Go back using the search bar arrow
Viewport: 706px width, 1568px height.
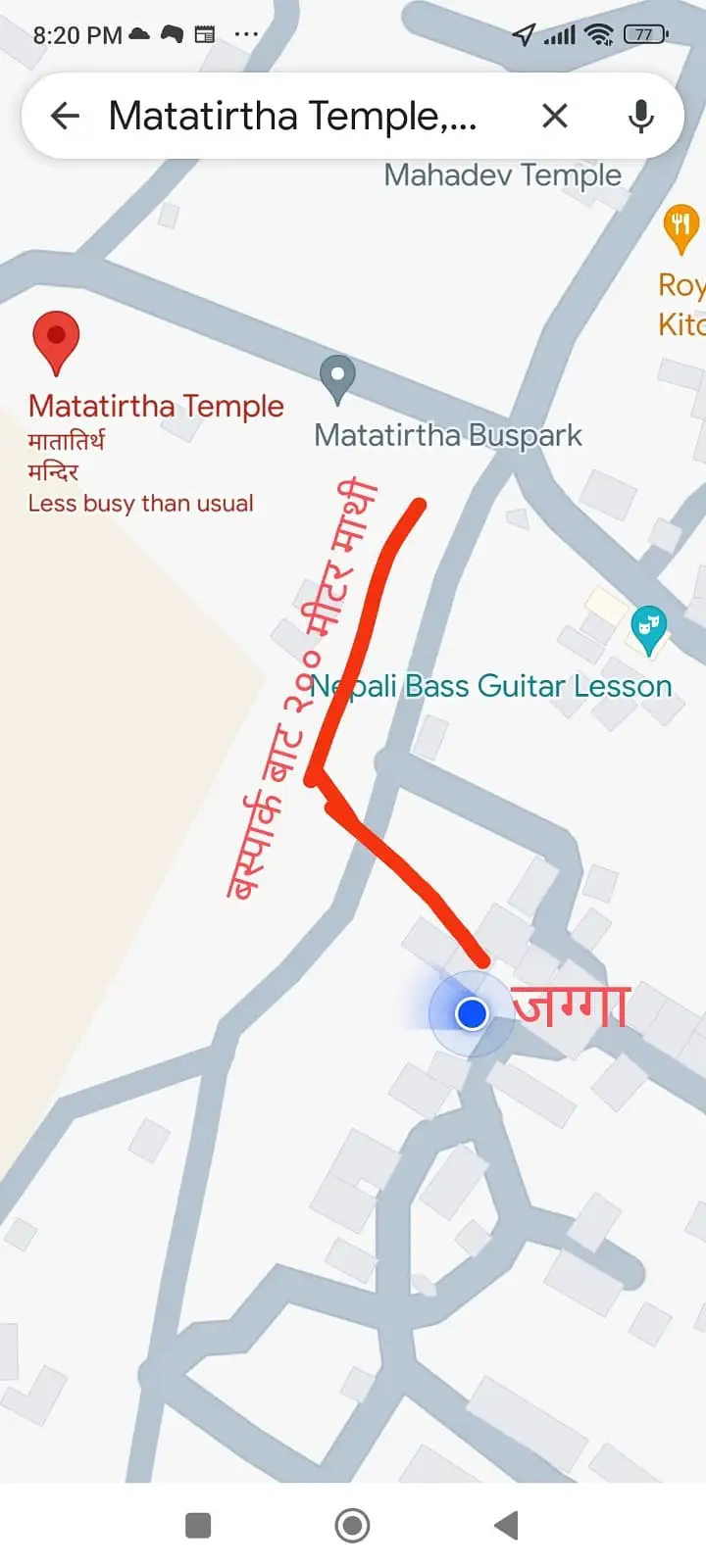(65, 117)
